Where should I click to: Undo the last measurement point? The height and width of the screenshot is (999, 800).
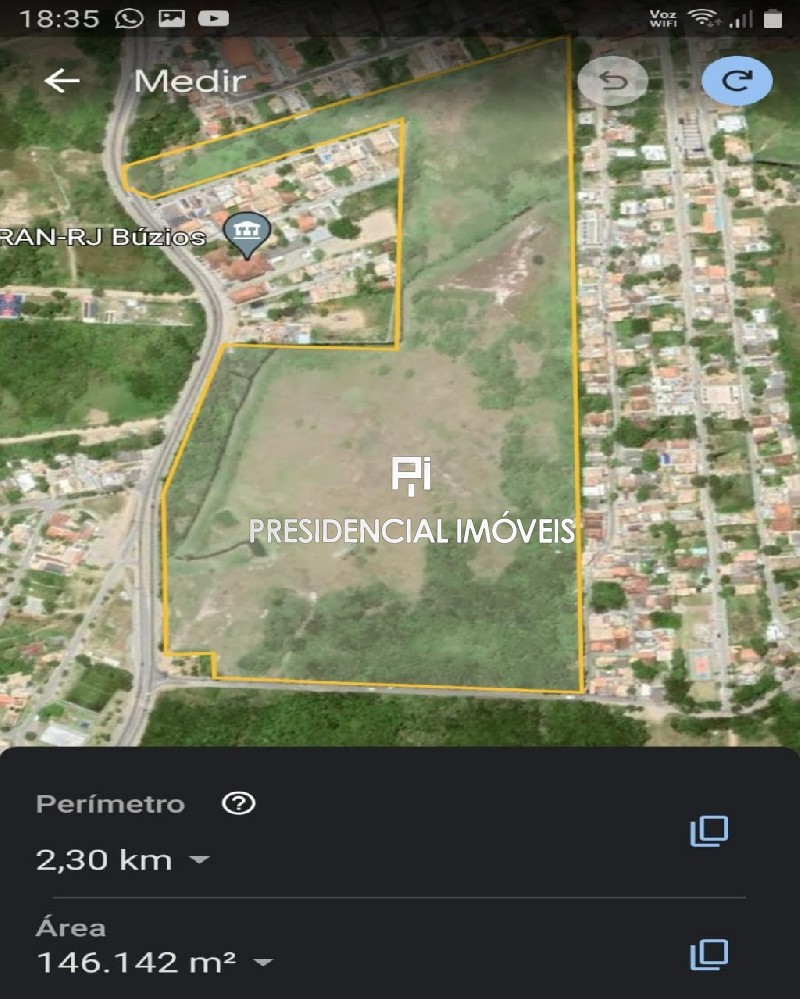(612, 81)
